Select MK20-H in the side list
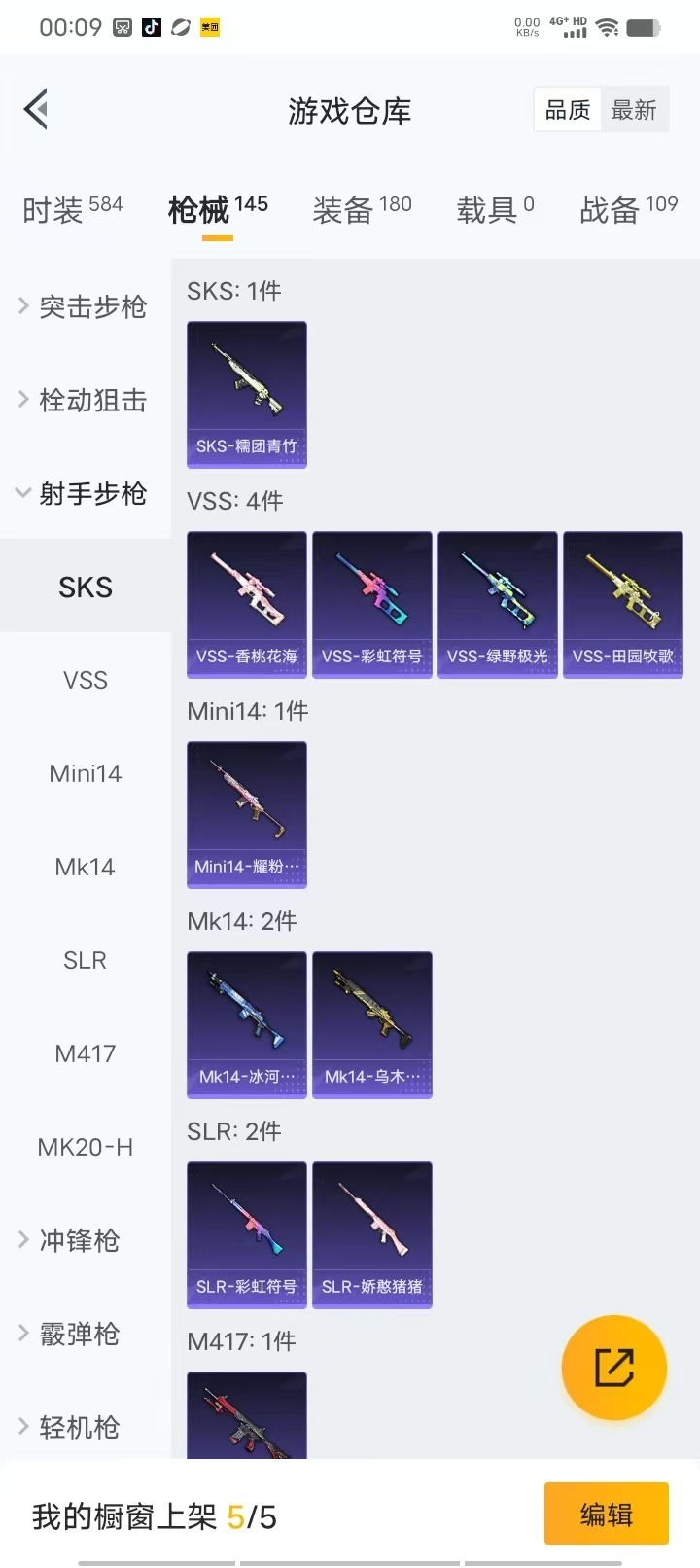700x1568 pixels. tap(86, 1147)
